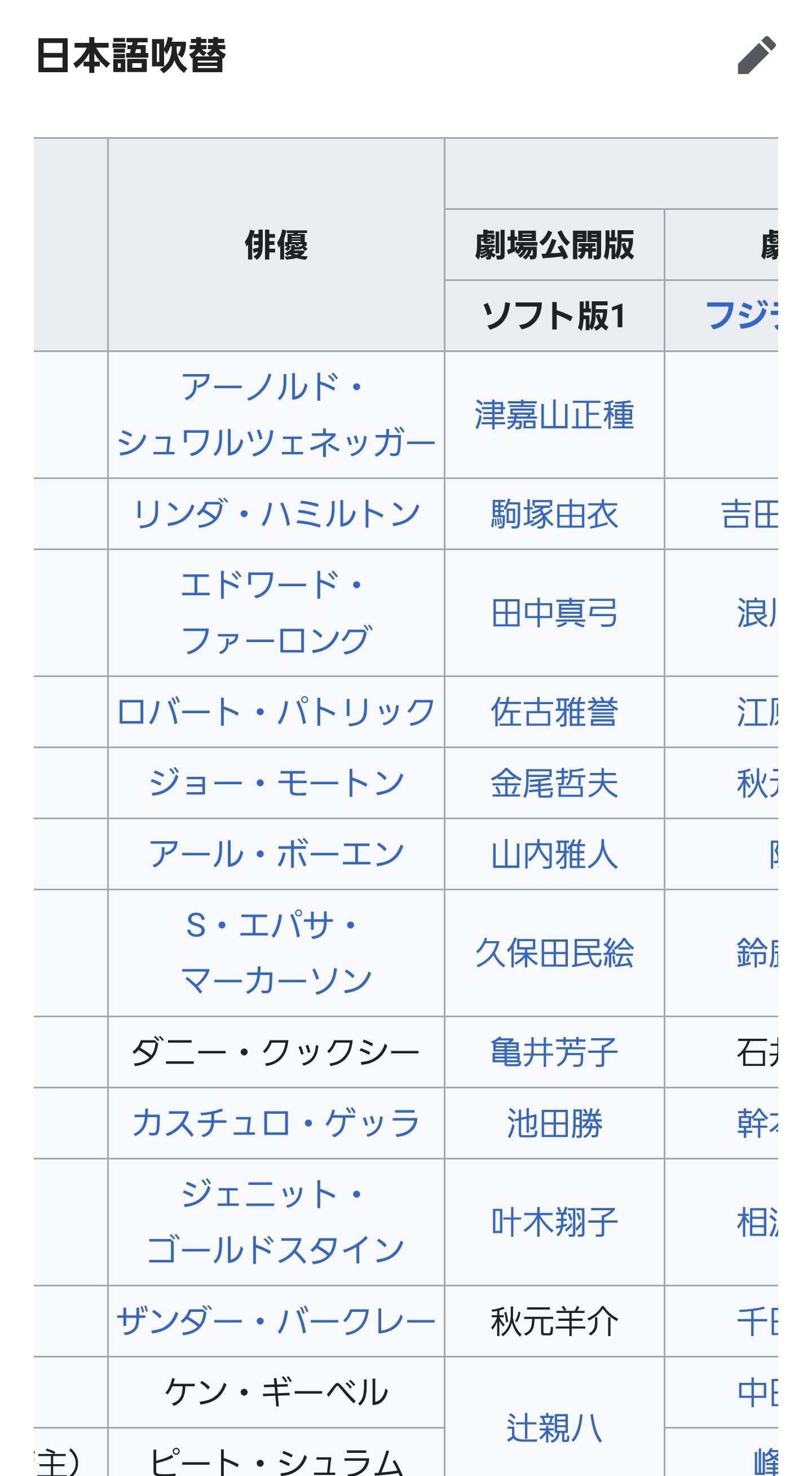Follow the カスチュロ・ゲッラ link
Image resolution: width=812 pixels, height=1476 pixels.
276,1123
